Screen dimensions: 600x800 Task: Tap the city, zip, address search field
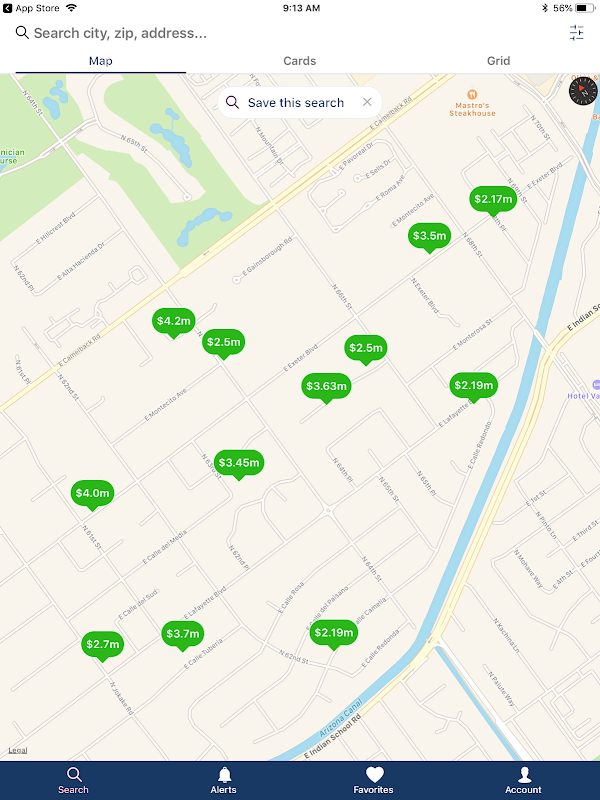286,33
